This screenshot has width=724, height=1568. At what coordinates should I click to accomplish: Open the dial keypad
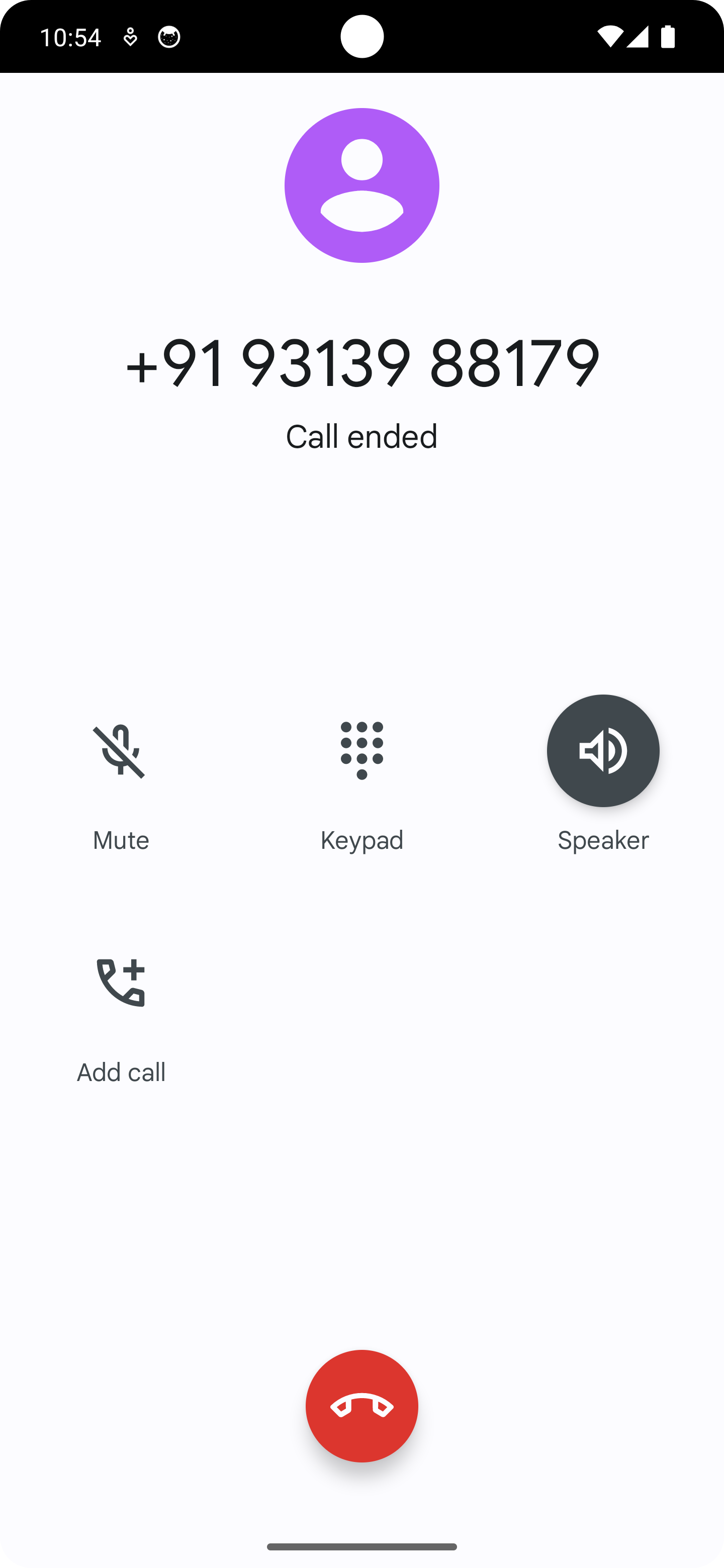[x=361, y=751]
